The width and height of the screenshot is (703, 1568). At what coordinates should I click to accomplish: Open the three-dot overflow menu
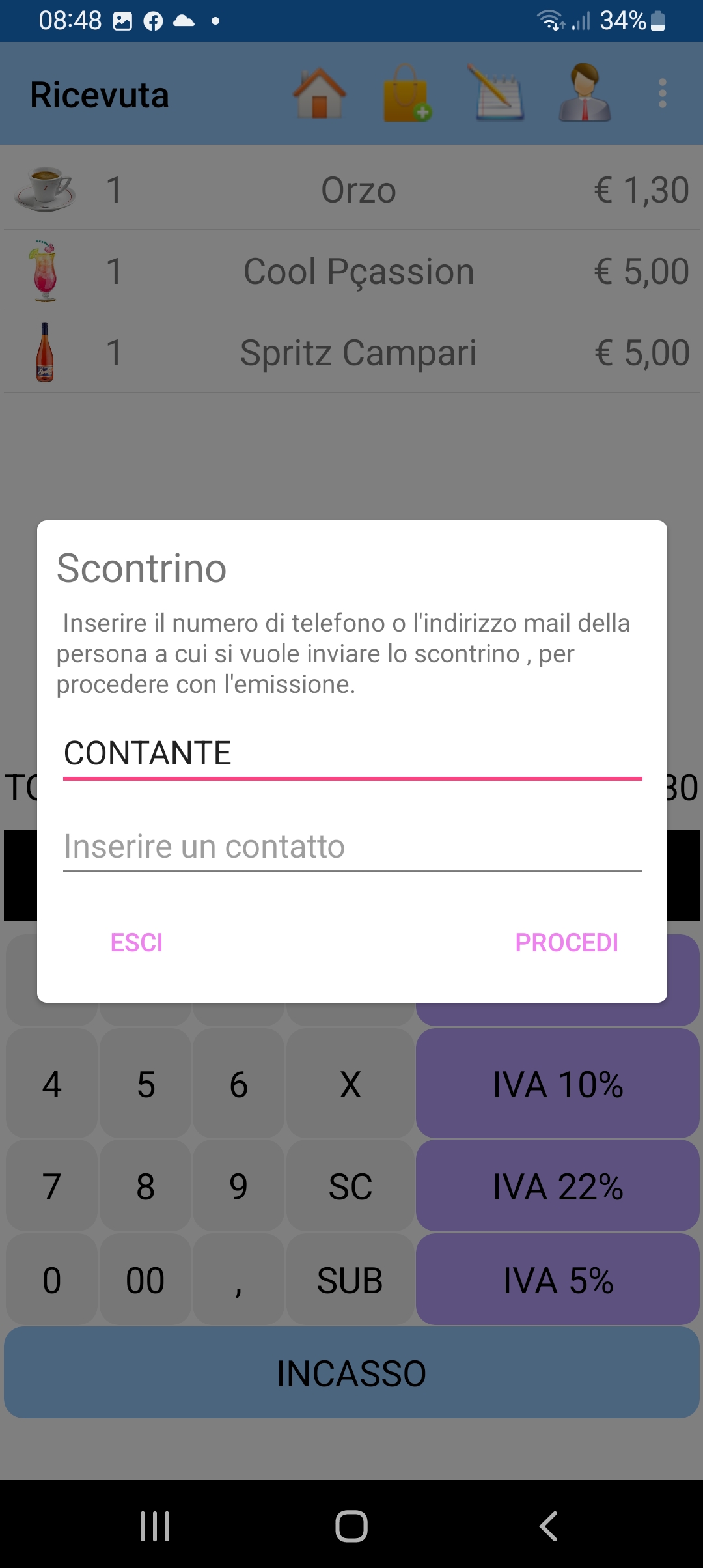tap(662, 93)
